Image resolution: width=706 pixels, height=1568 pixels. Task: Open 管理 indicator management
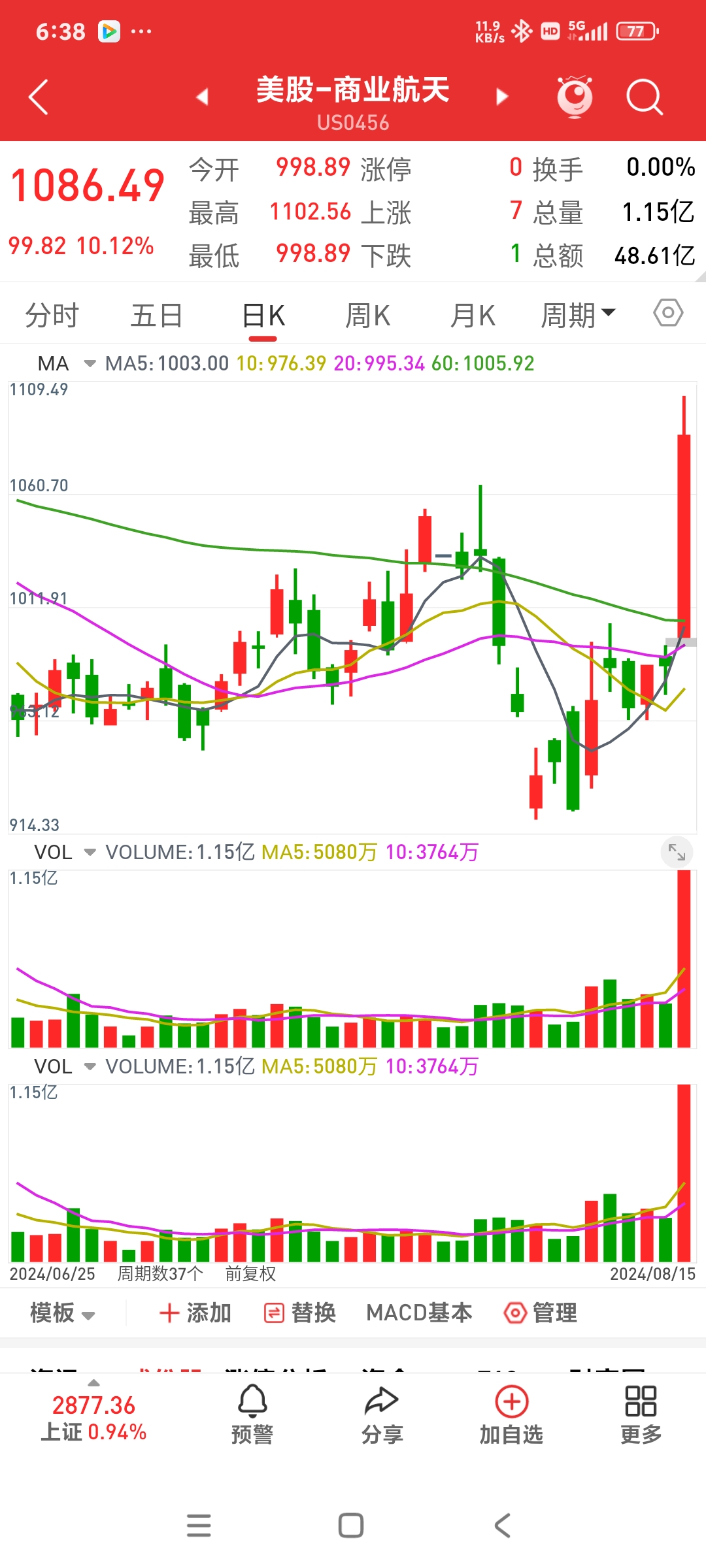click(541, 1313)
